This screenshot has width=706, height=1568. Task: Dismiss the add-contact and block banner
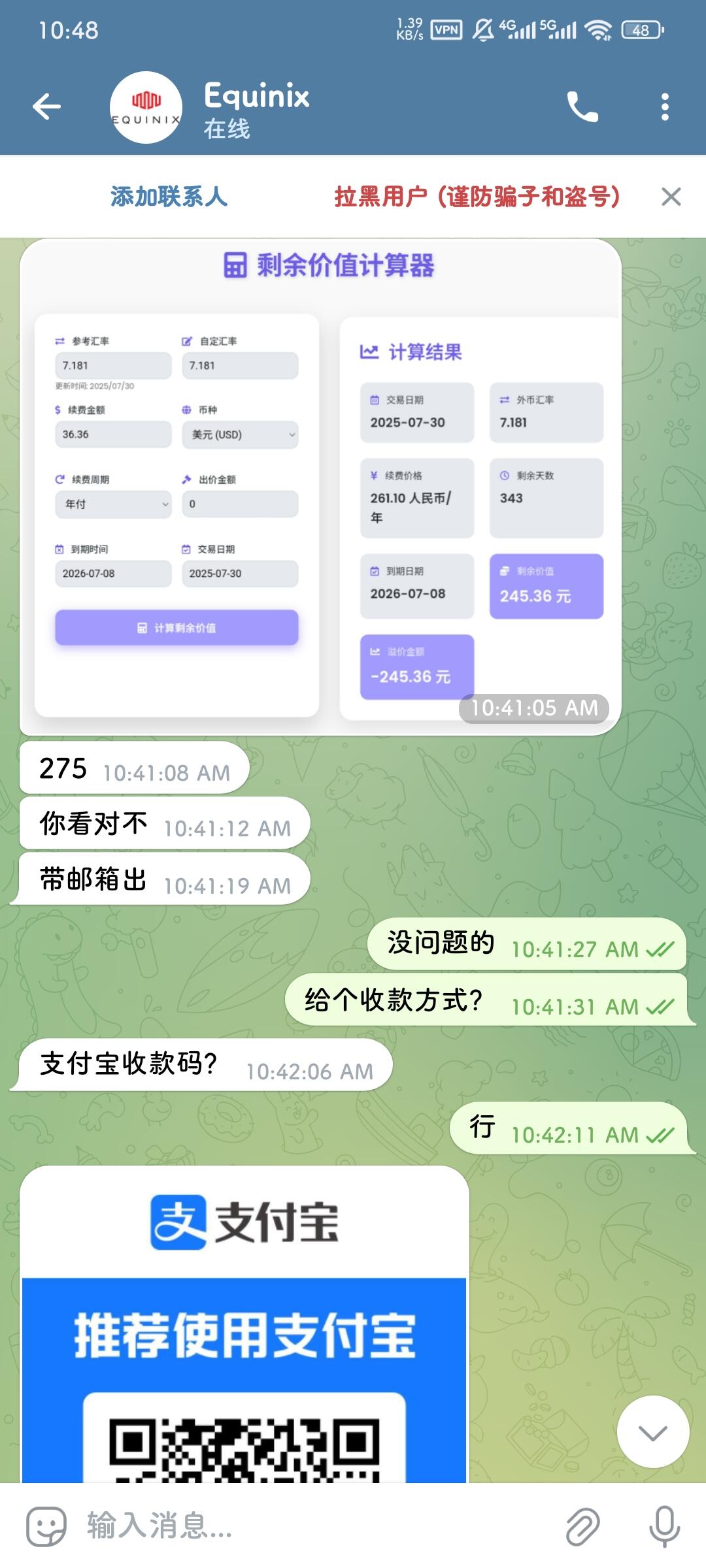click(671, 197)
